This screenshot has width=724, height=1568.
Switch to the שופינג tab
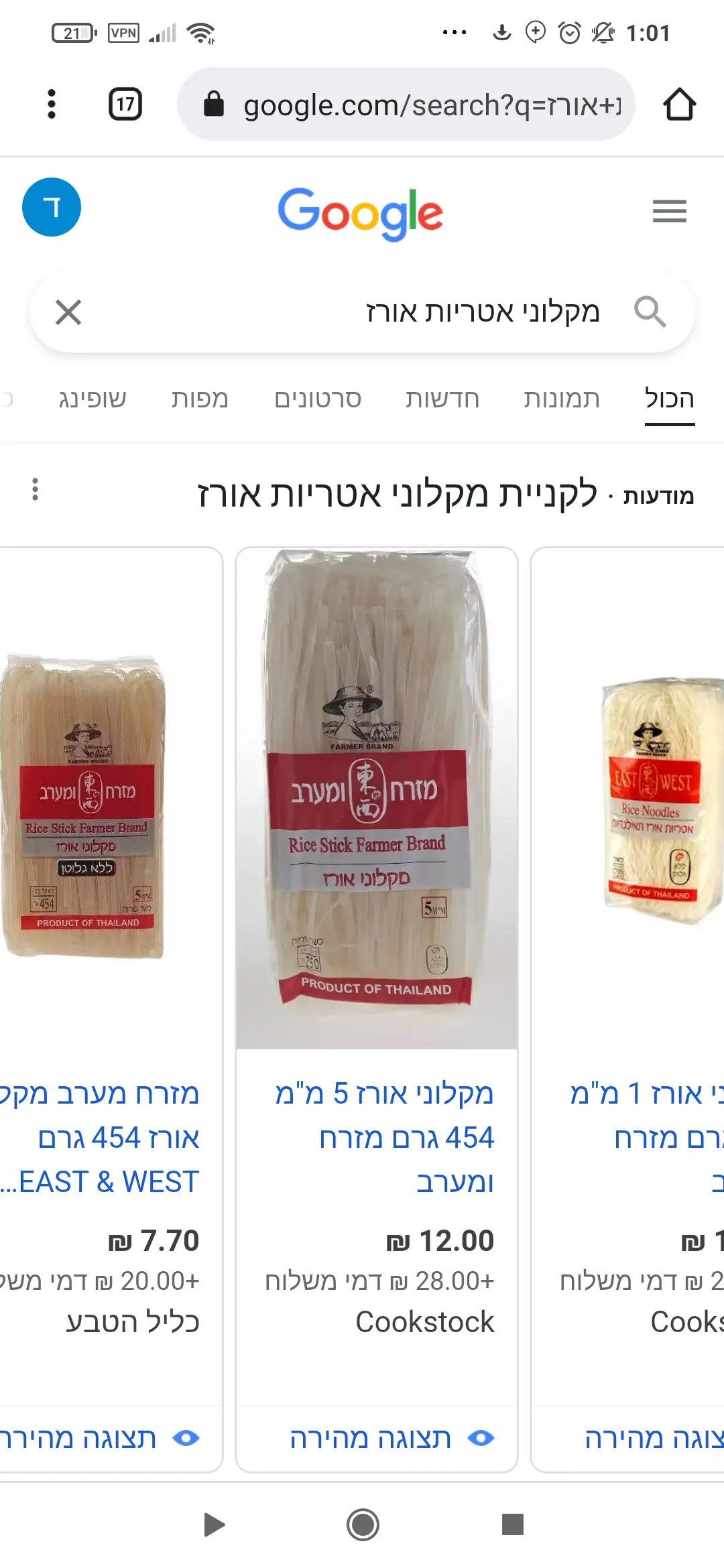(93, 399)
